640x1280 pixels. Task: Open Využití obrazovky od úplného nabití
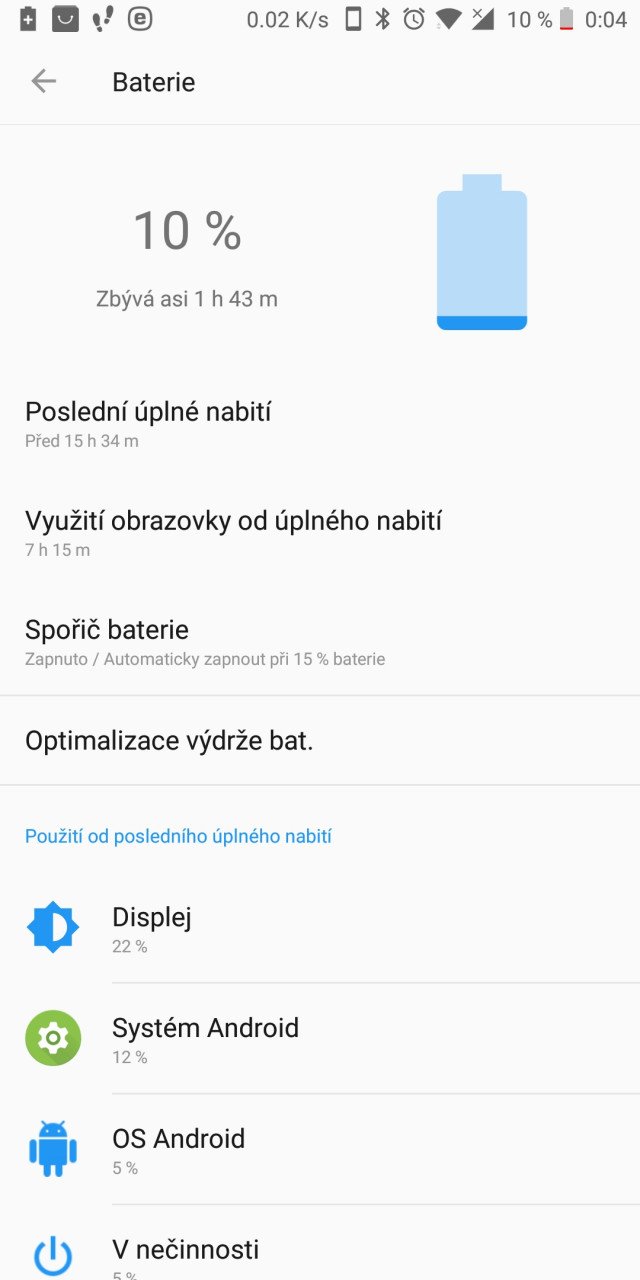pos(320,533)
